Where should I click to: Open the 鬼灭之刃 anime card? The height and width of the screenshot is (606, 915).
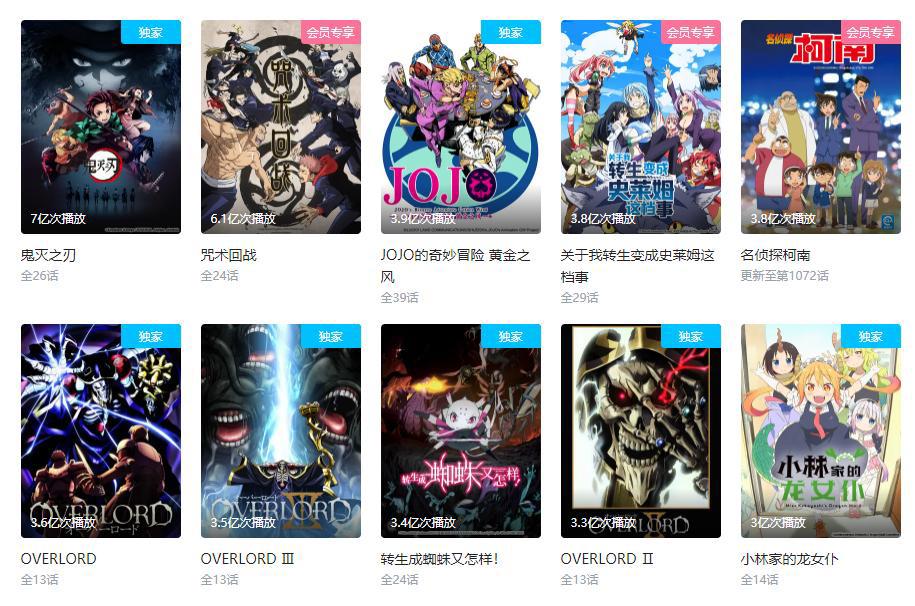point(100,127)
